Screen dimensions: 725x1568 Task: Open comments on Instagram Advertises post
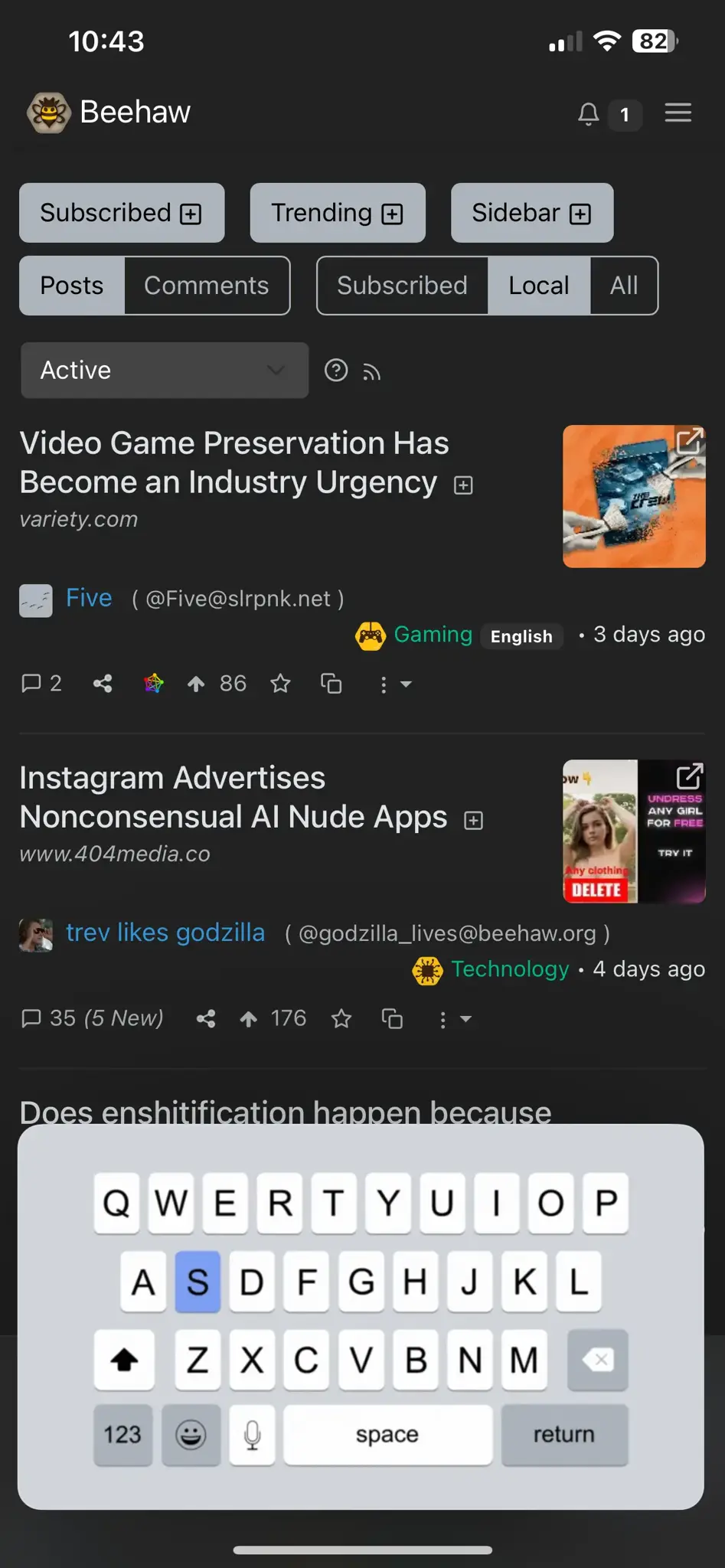[x=92, y=1018]
